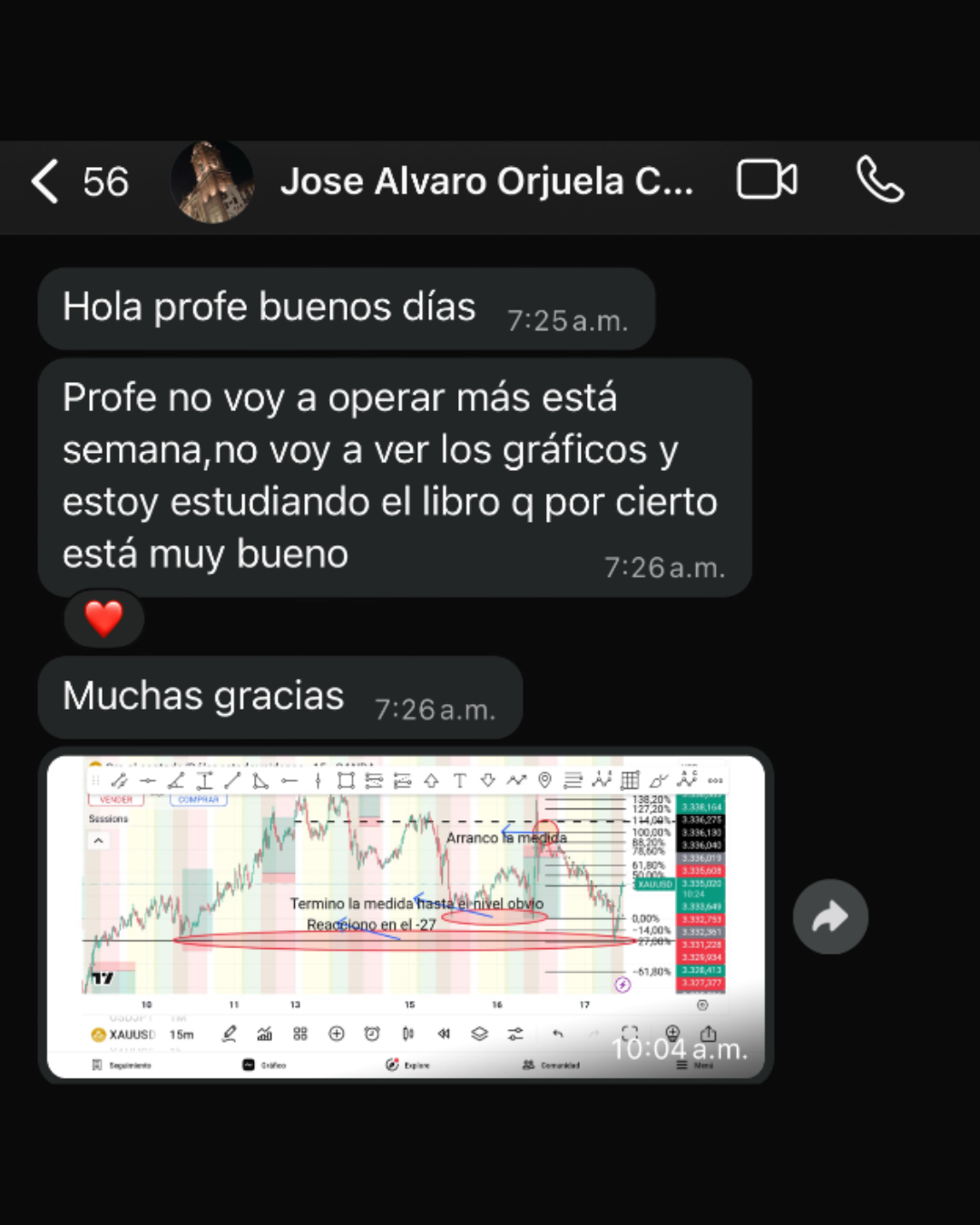The image size is (980, 1225).
Task: View the heart reaction on the message
Action: (x=103, y=619)
